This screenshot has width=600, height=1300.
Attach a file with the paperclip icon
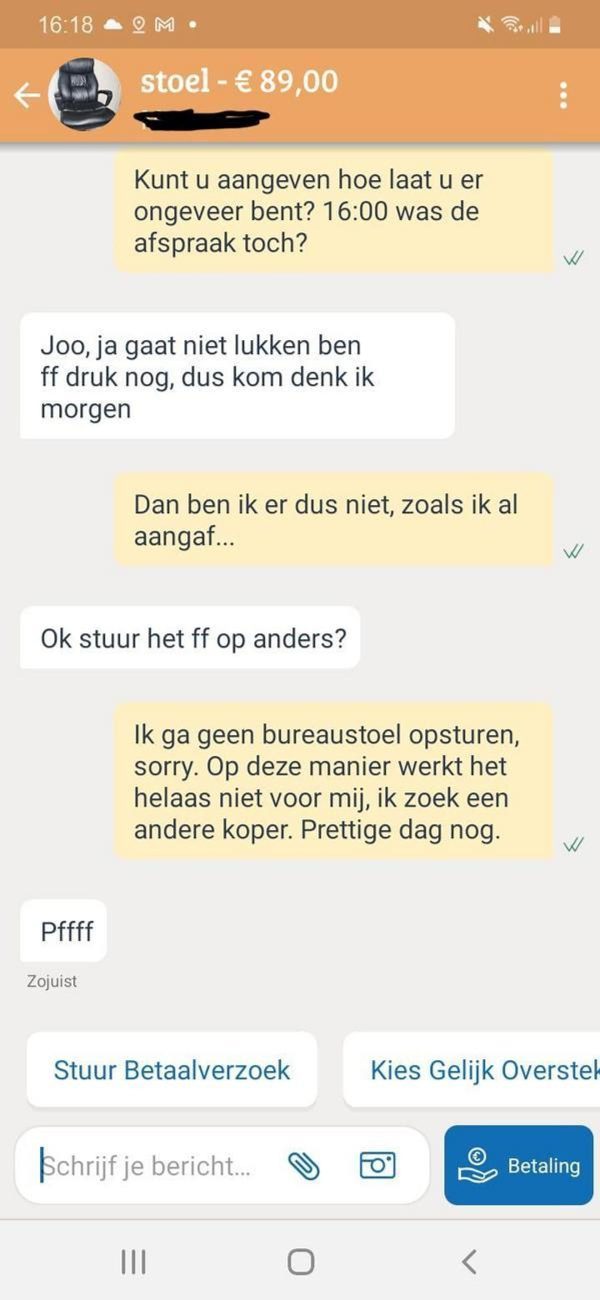tap(303, 1165)
